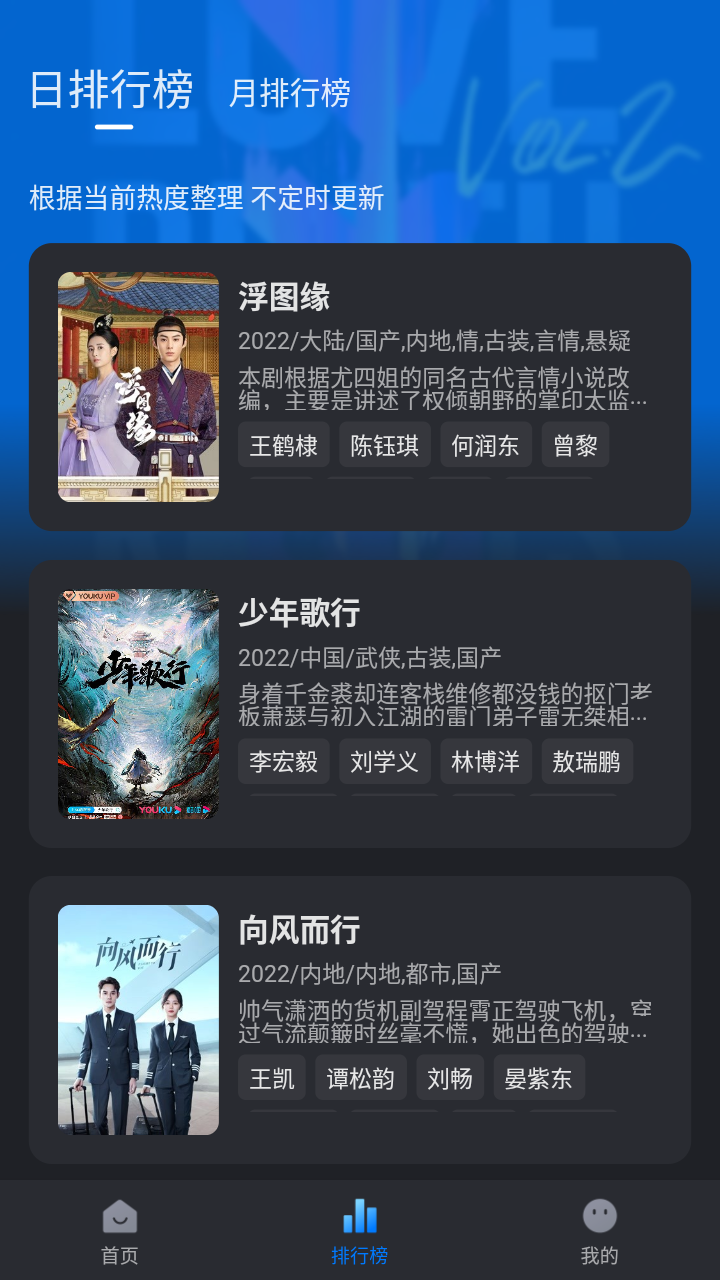Tap the 谭松韵 actor chip

(x=361, y=1078)
